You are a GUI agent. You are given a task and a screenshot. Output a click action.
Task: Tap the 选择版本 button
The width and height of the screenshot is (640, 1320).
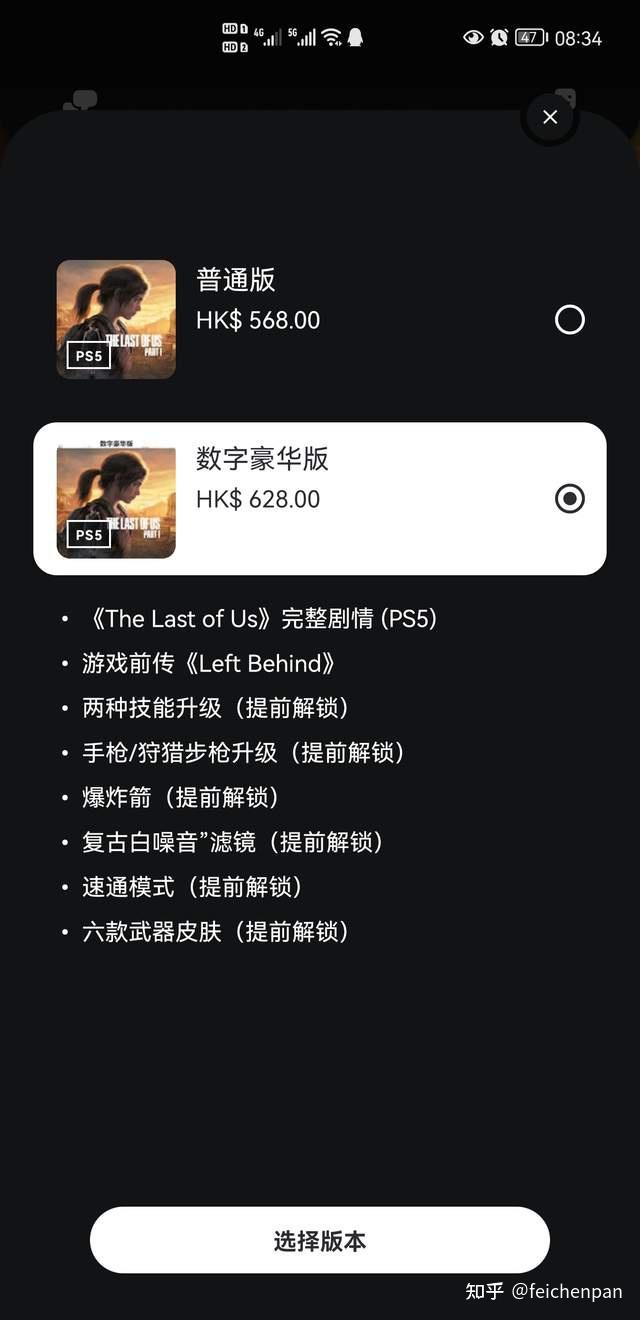[320, 1241]
